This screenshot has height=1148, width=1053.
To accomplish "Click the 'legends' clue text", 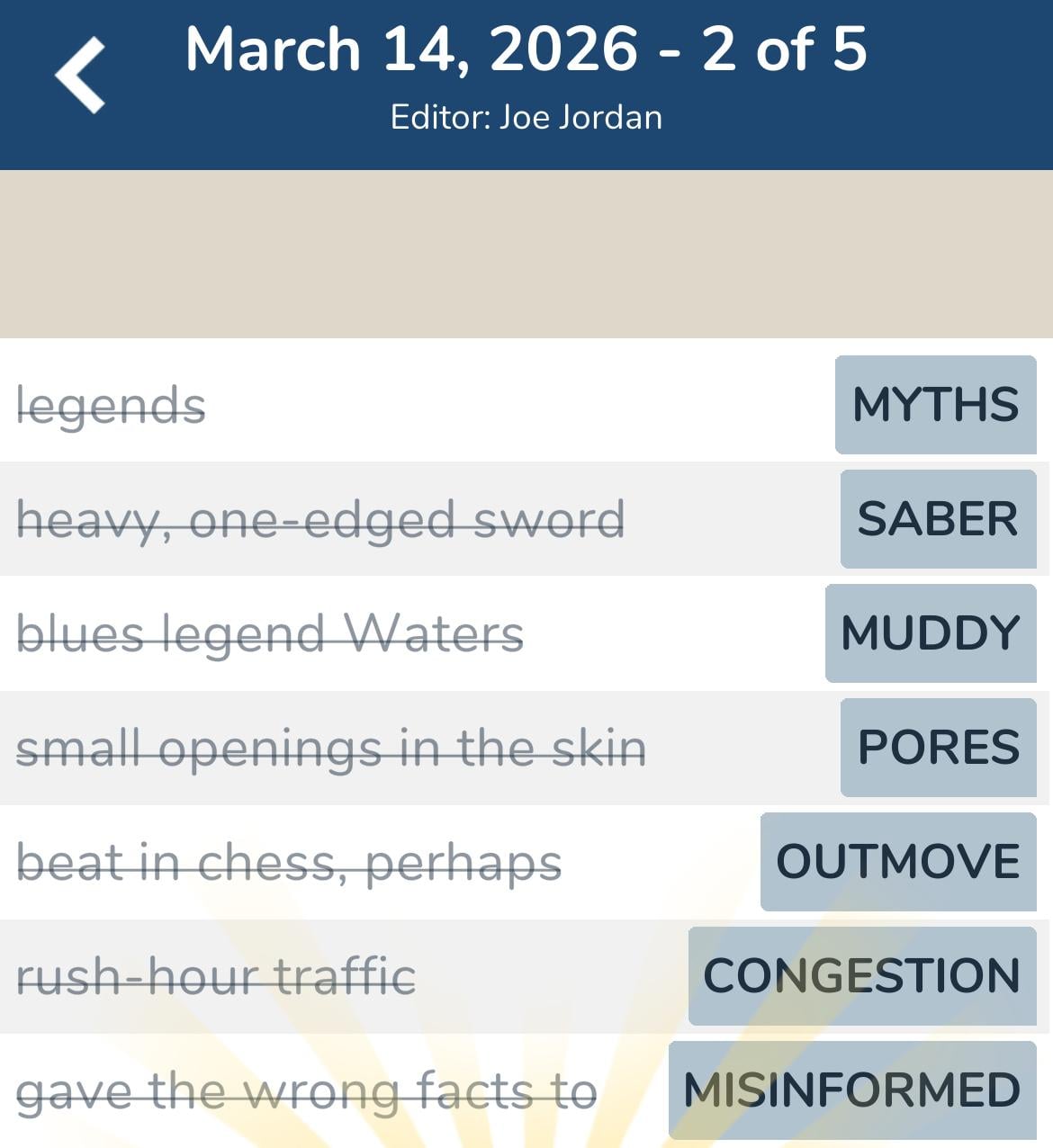I will pyautogui.click(x=112, y=406).
